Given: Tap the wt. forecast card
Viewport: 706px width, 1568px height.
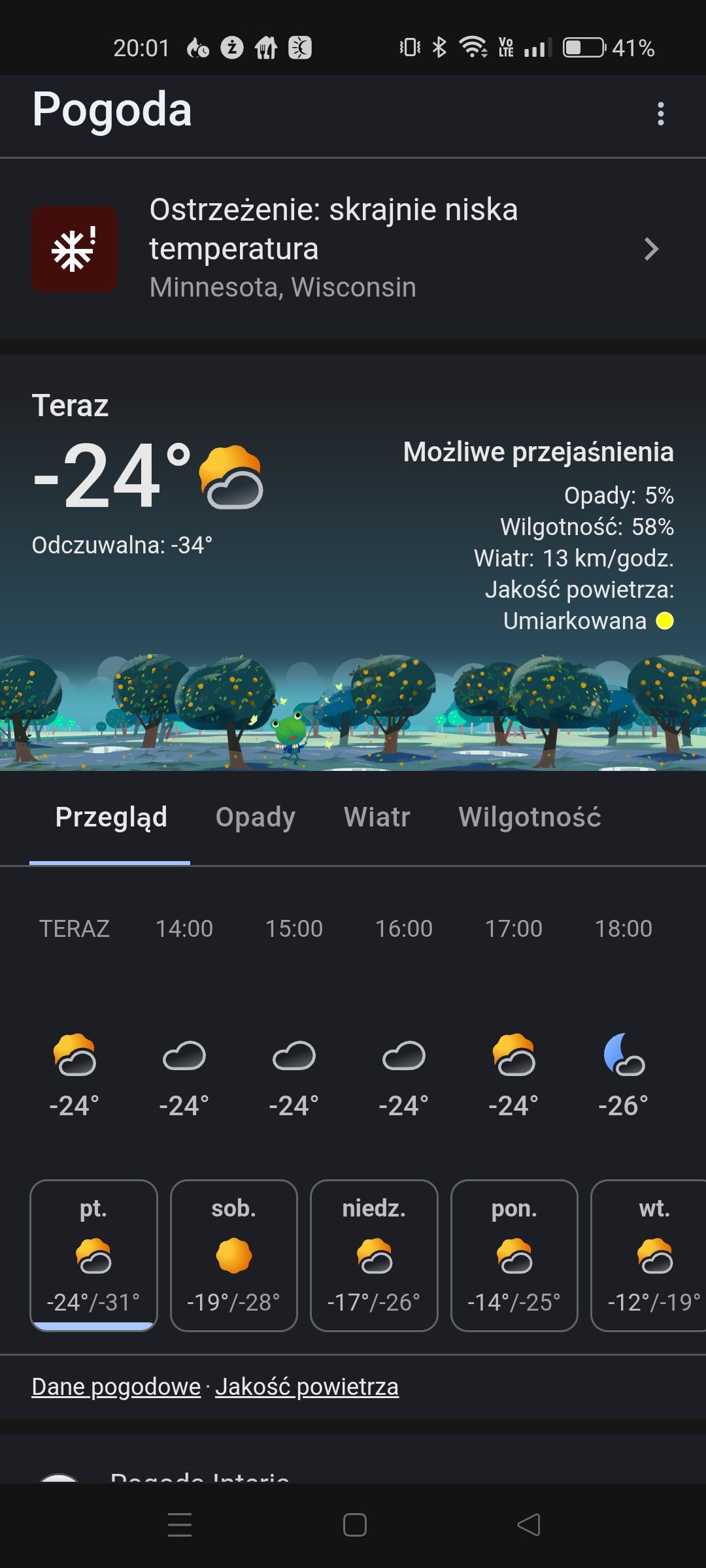Looking at the screenshot, I should click(650, 1255).
